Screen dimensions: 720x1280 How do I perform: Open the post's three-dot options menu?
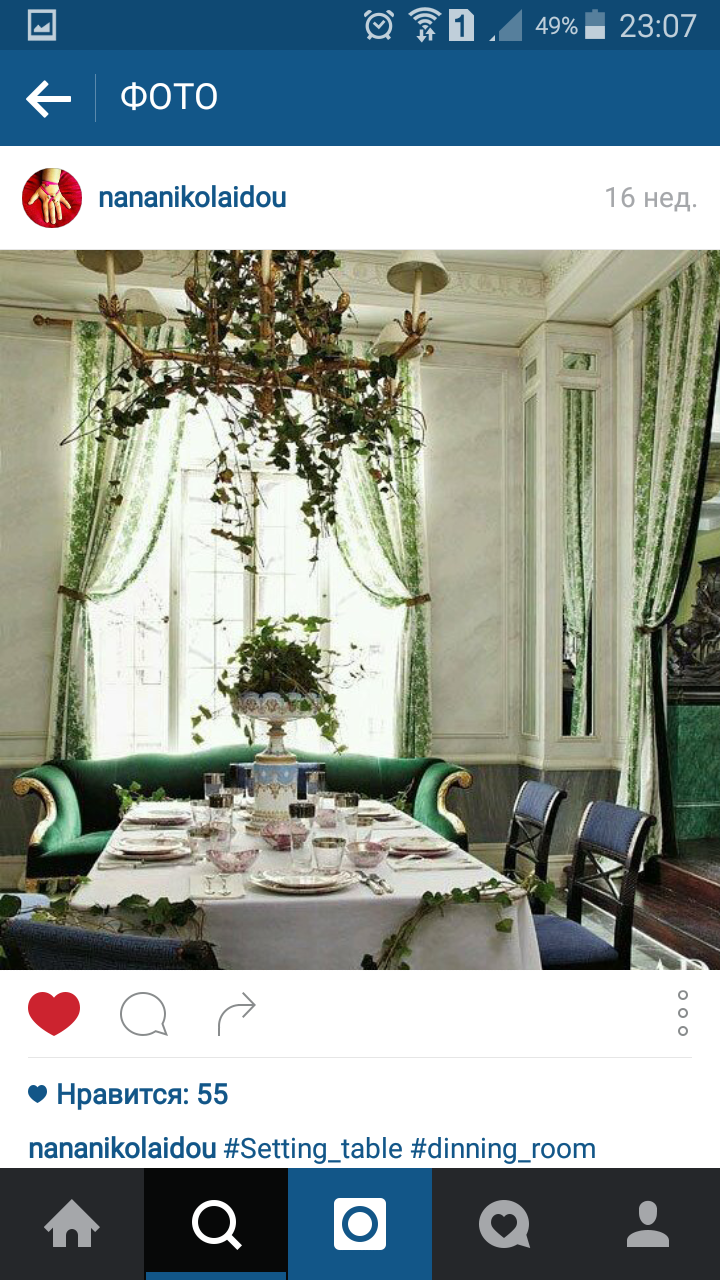pyautogui.click(x=683, y=1013)
